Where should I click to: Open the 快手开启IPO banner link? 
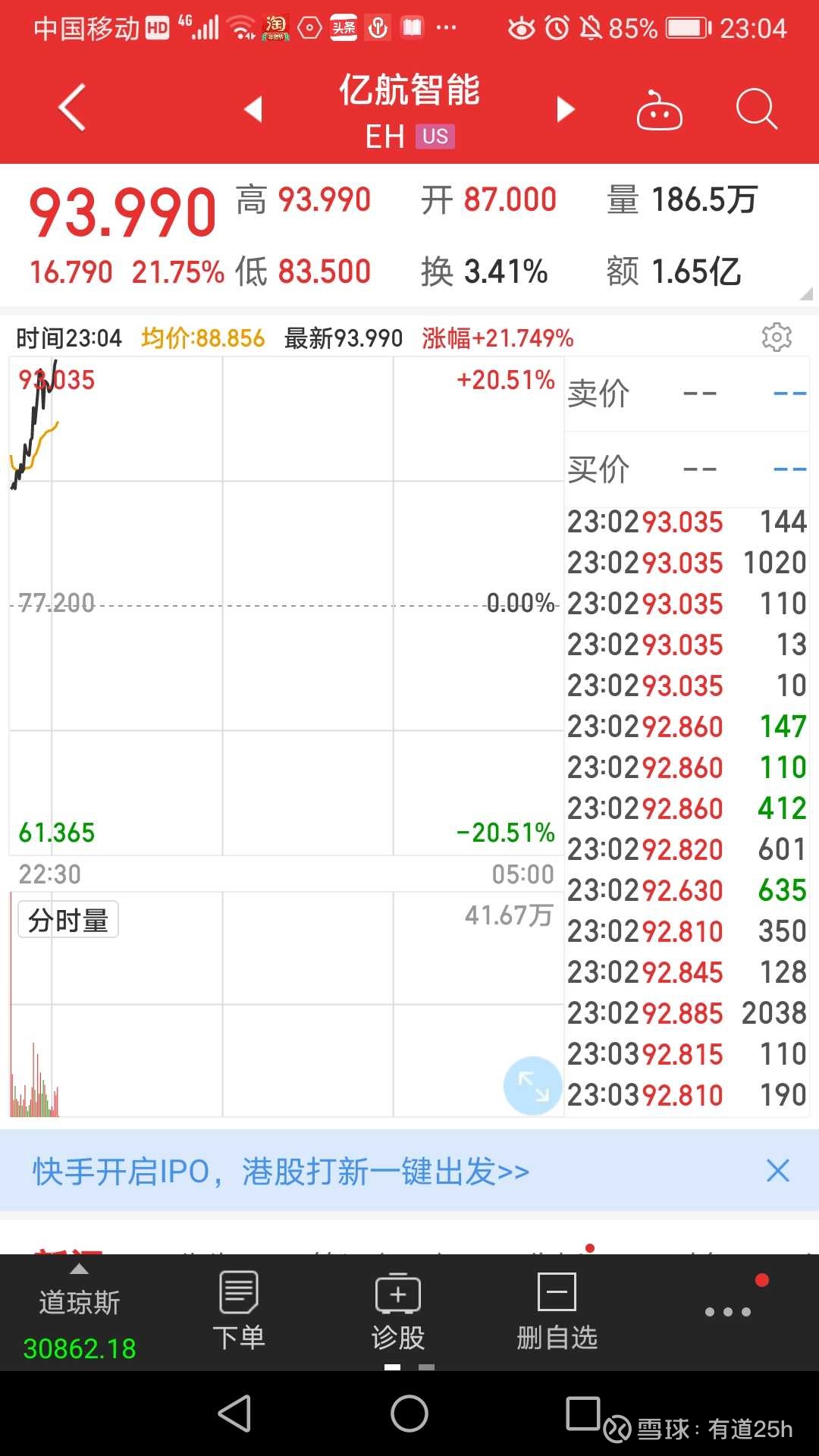coord(281,1171)
